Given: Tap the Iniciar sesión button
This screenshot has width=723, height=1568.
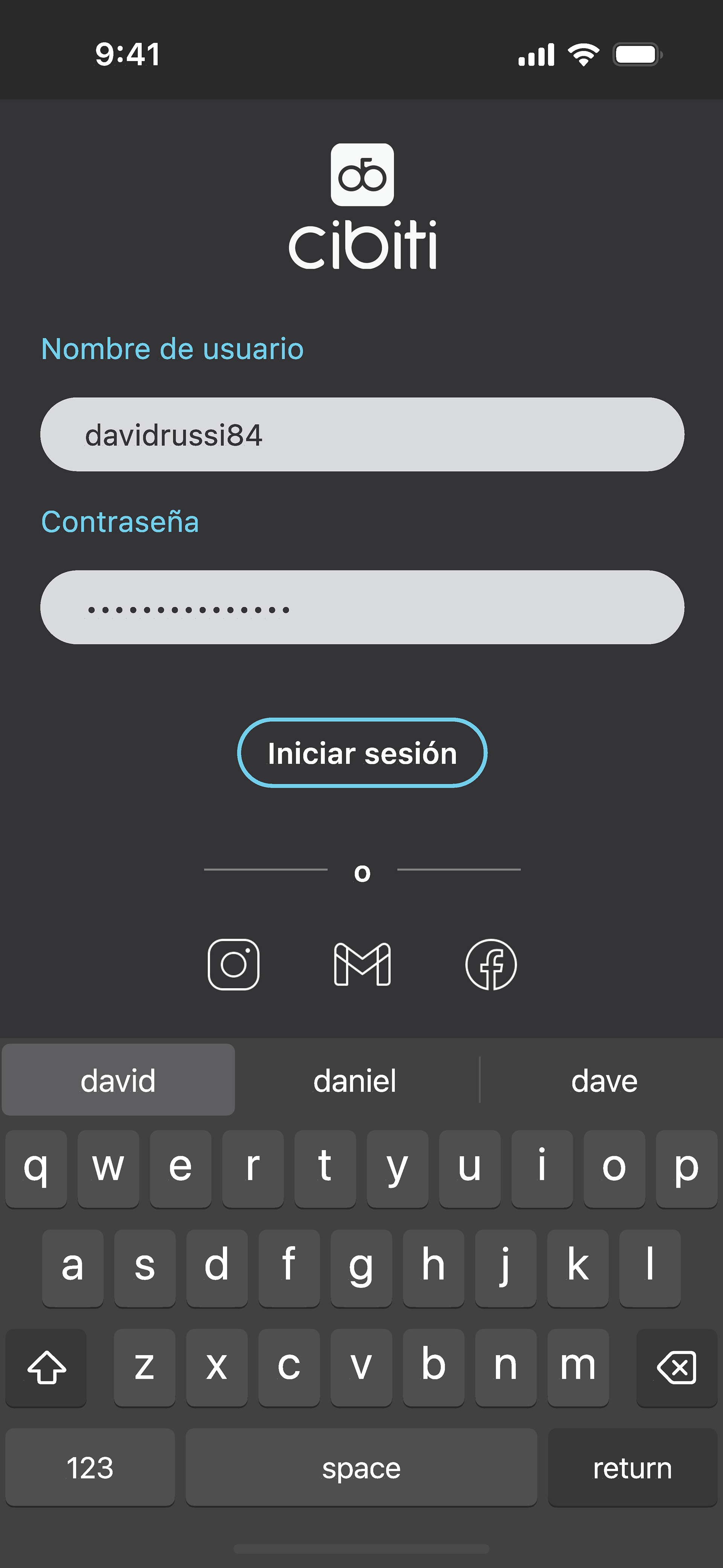Looking at the screenshot, I should pyautogui.click(x=362, y=753).
